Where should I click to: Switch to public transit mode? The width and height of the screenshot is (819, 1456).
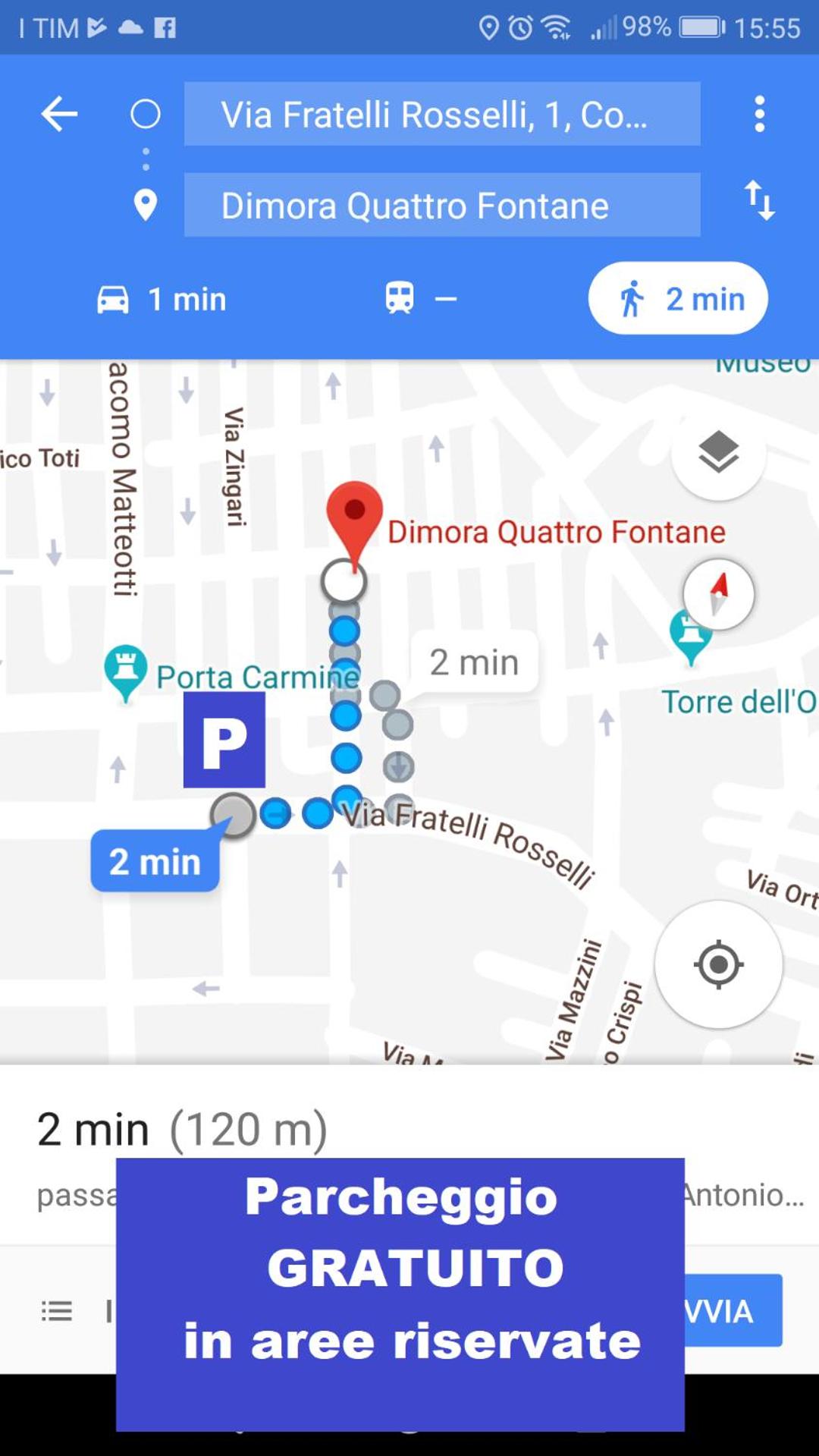coord(421,297)
